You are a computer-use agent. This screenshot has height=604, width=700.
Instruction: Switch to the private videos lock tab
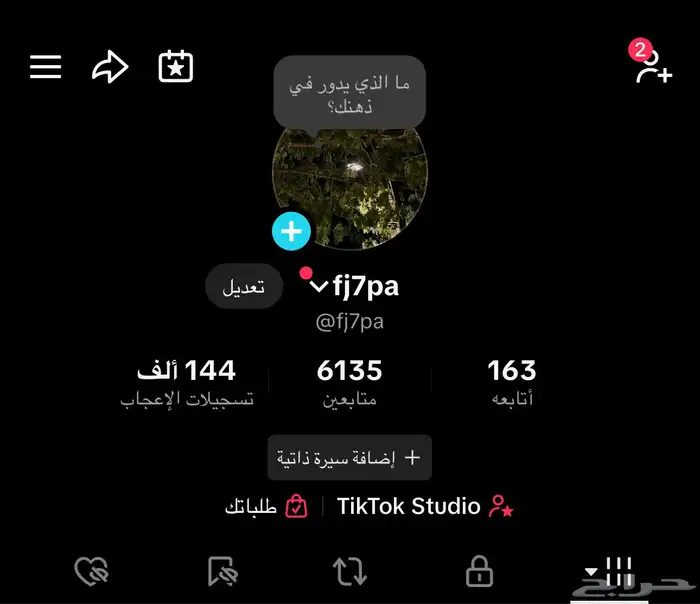480,572
